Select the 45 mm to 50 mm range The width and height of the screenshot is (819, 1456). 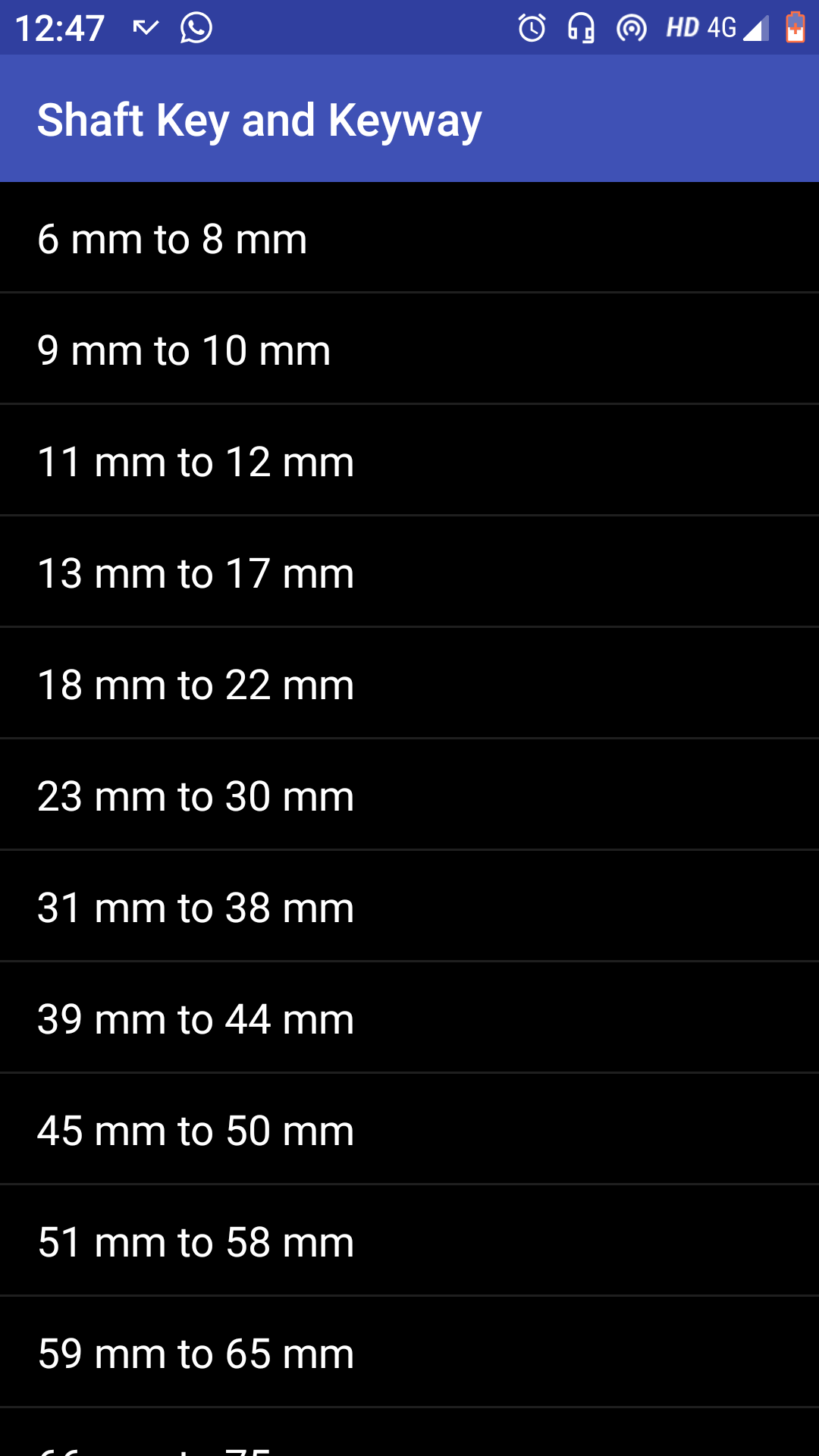click(409, 1129)
